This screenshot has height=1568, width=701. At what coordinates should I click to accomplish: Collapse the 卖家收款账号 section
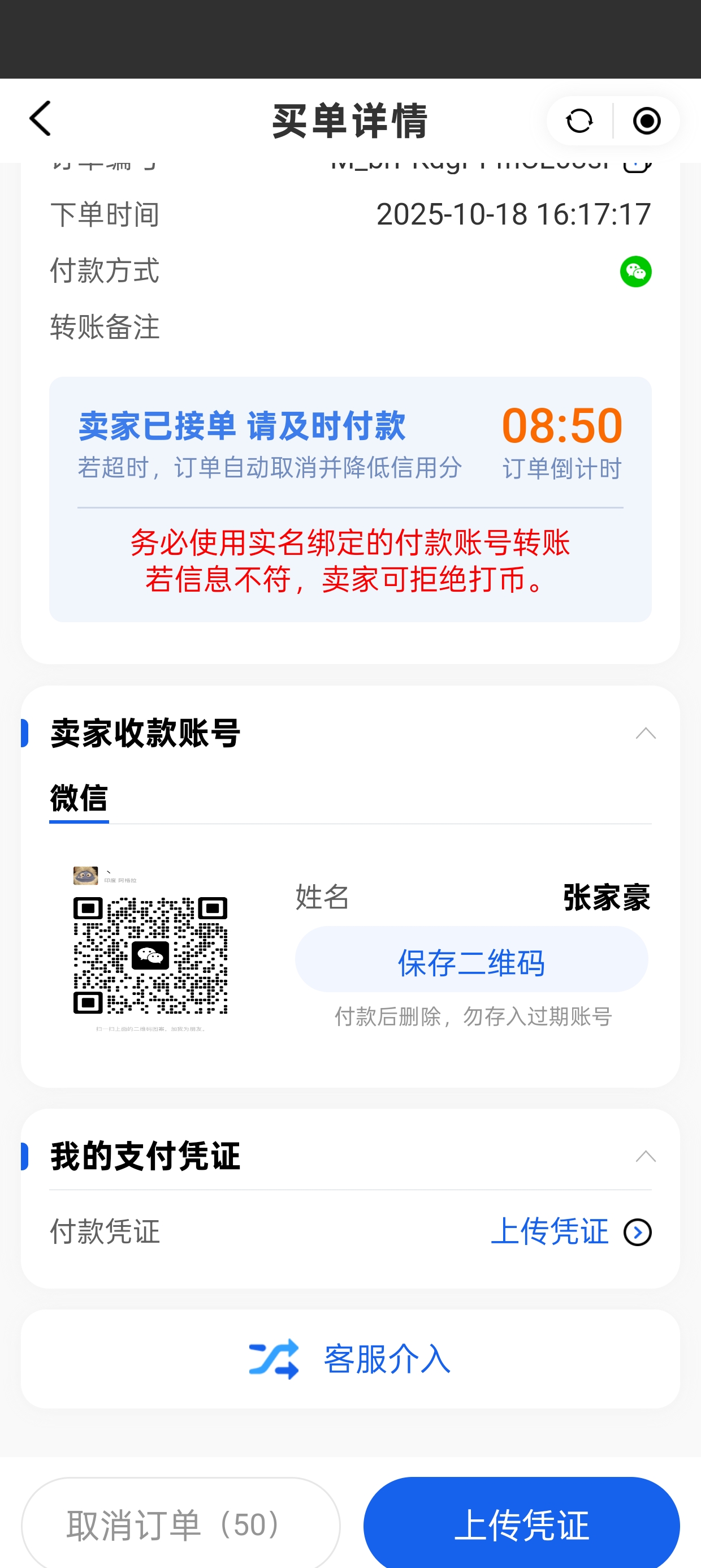coord(645,734)
